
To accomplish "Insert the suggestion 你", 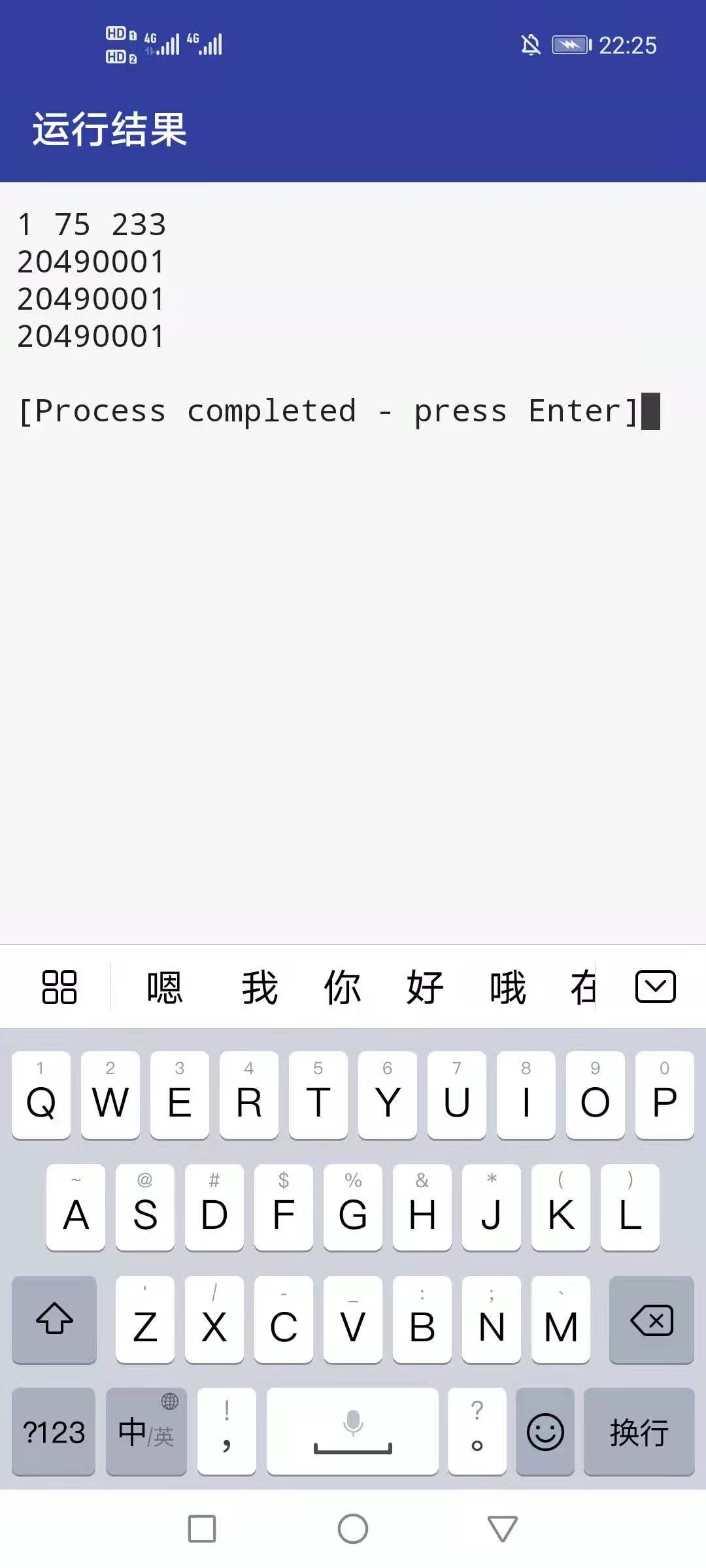I will pos(342,987).
